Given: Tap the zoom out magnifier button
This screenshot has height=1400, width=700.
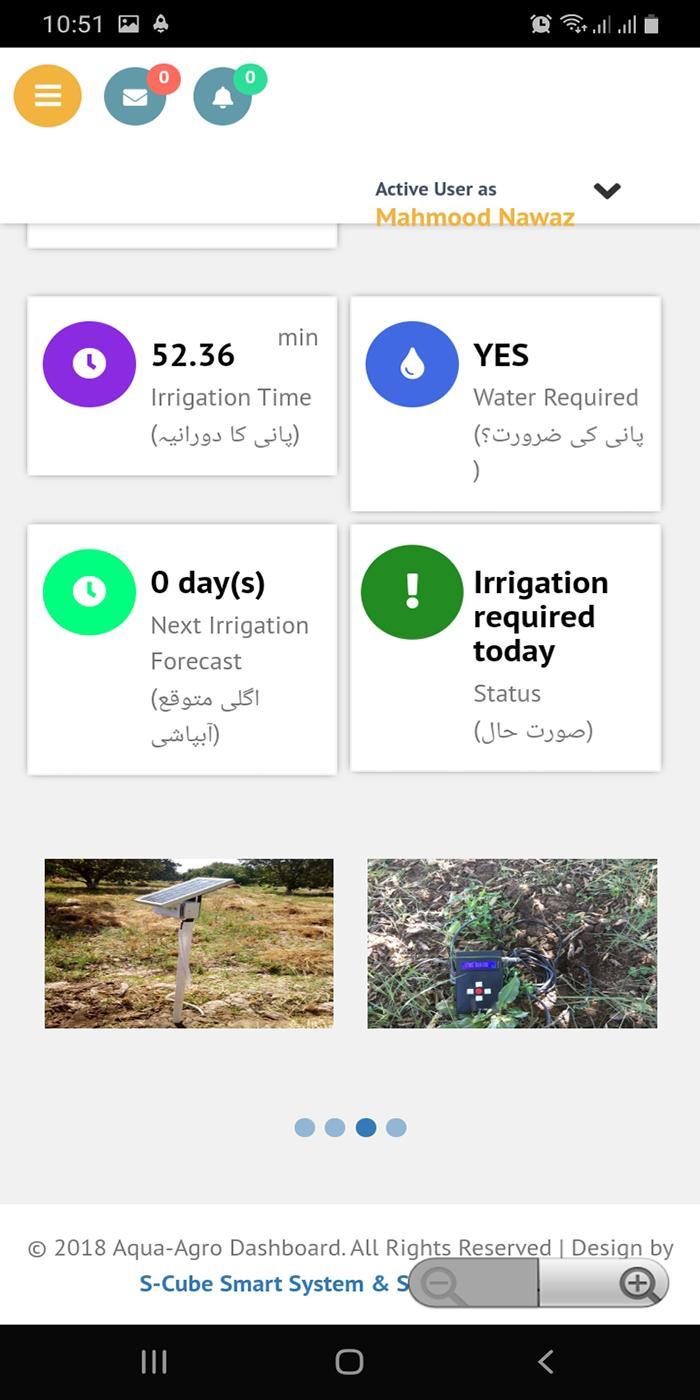Looking at the screenshot, I should (440, 1284).
